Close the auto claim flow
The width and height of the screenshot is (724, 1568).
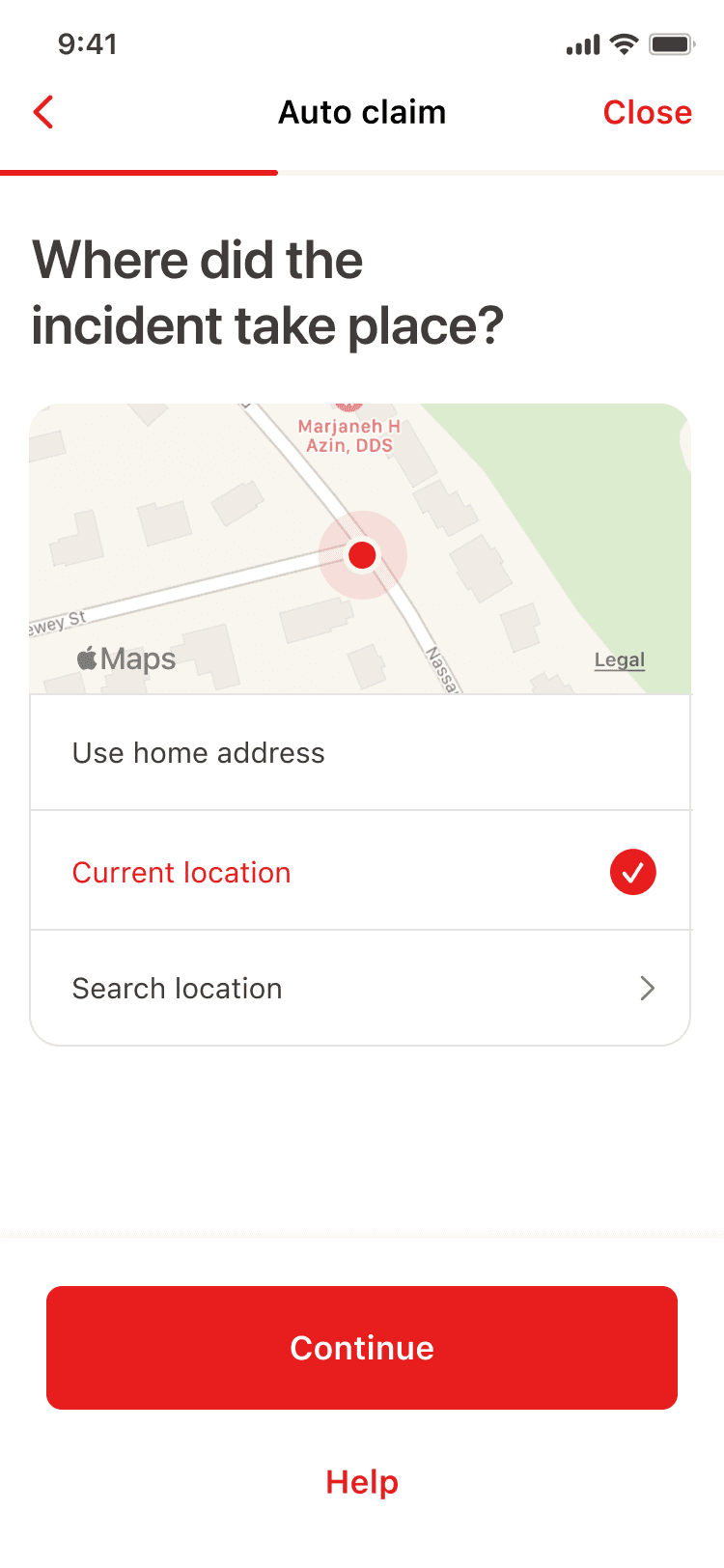tap(647, 112)
